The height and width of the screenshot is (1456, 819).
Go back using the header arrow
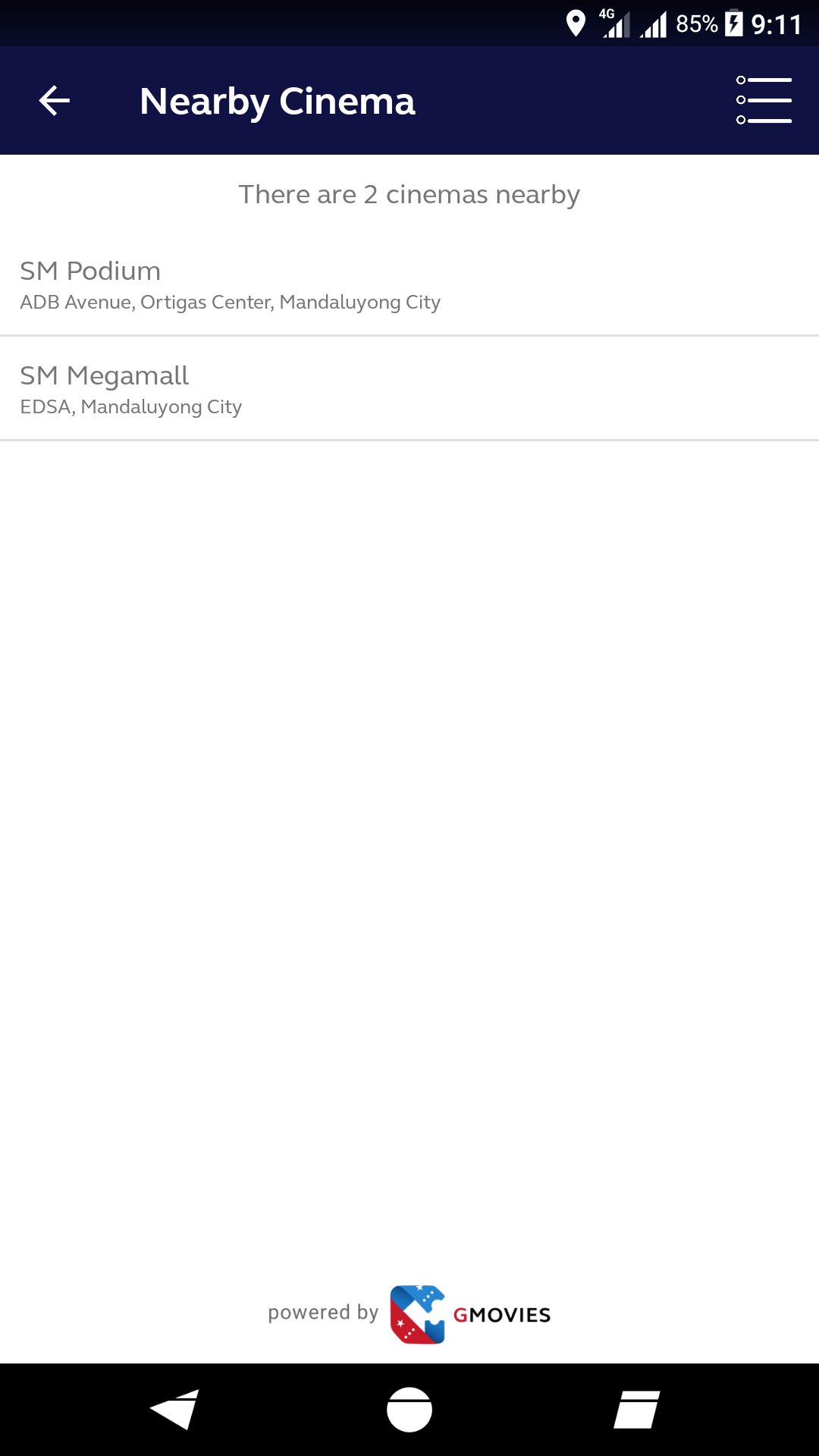click(55, 101)
